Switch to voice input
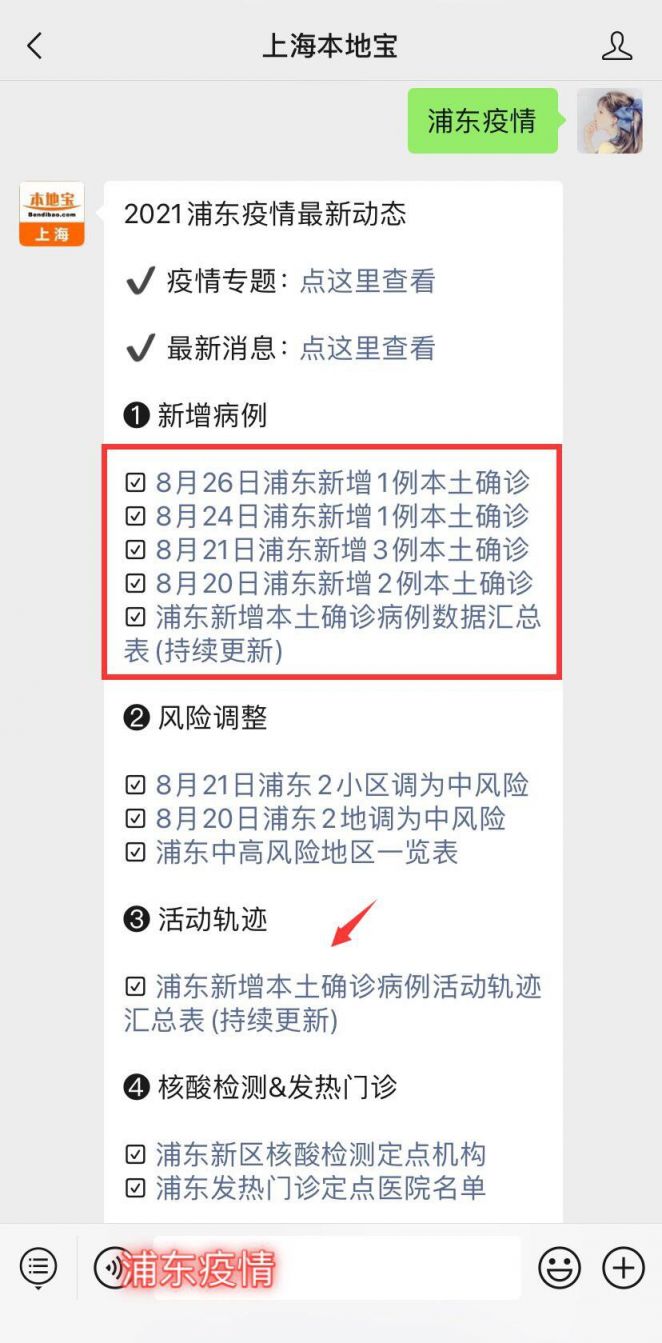The height and width of the screenshot is (1343, 662). point(111,1268)
